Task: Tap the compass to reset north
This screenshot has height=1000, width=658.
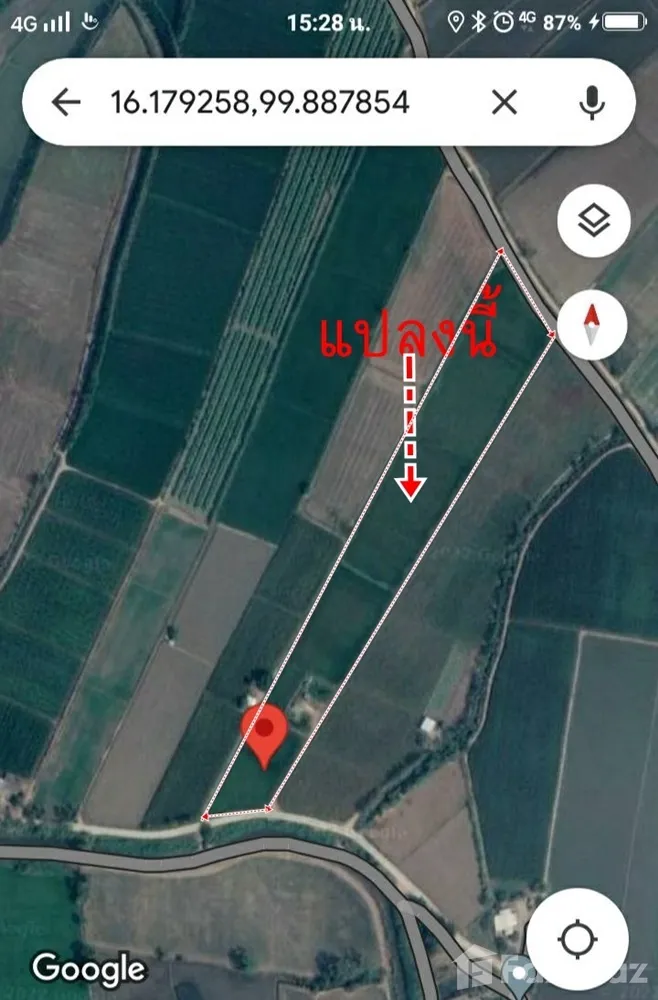Action: point(591,324)
